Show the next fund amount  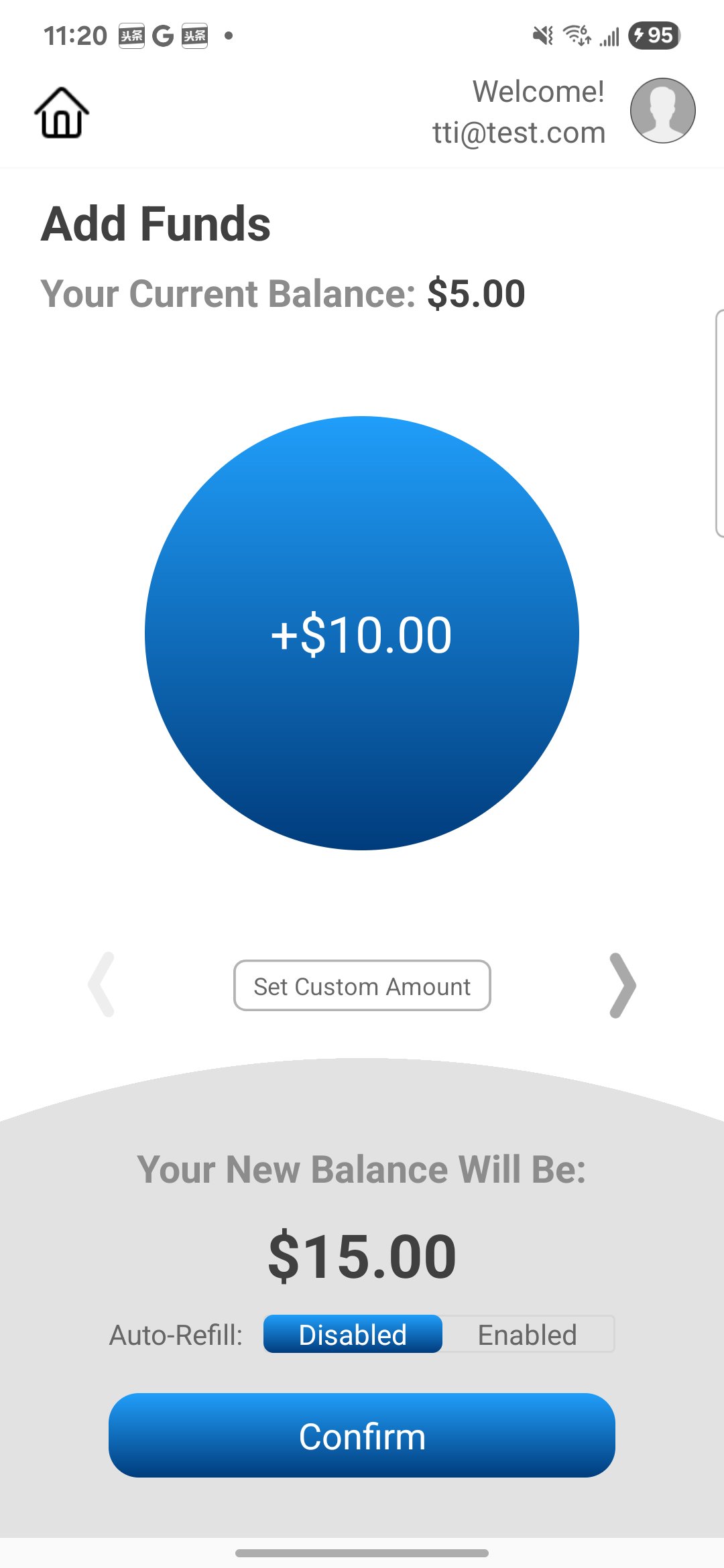(x=623, y=985)
